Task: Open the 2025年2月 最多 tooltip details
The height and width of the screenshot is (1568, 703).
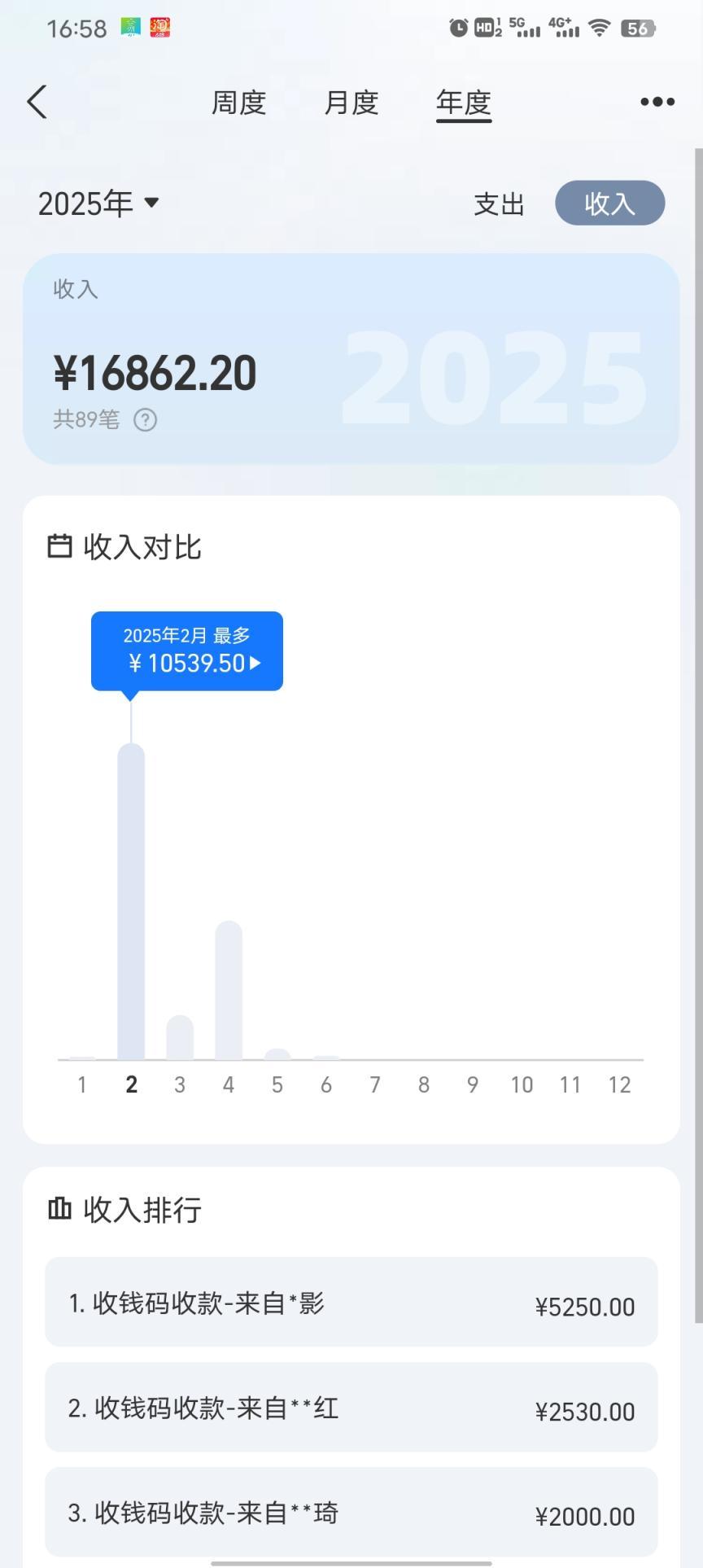Action: (x=187, y=651)
